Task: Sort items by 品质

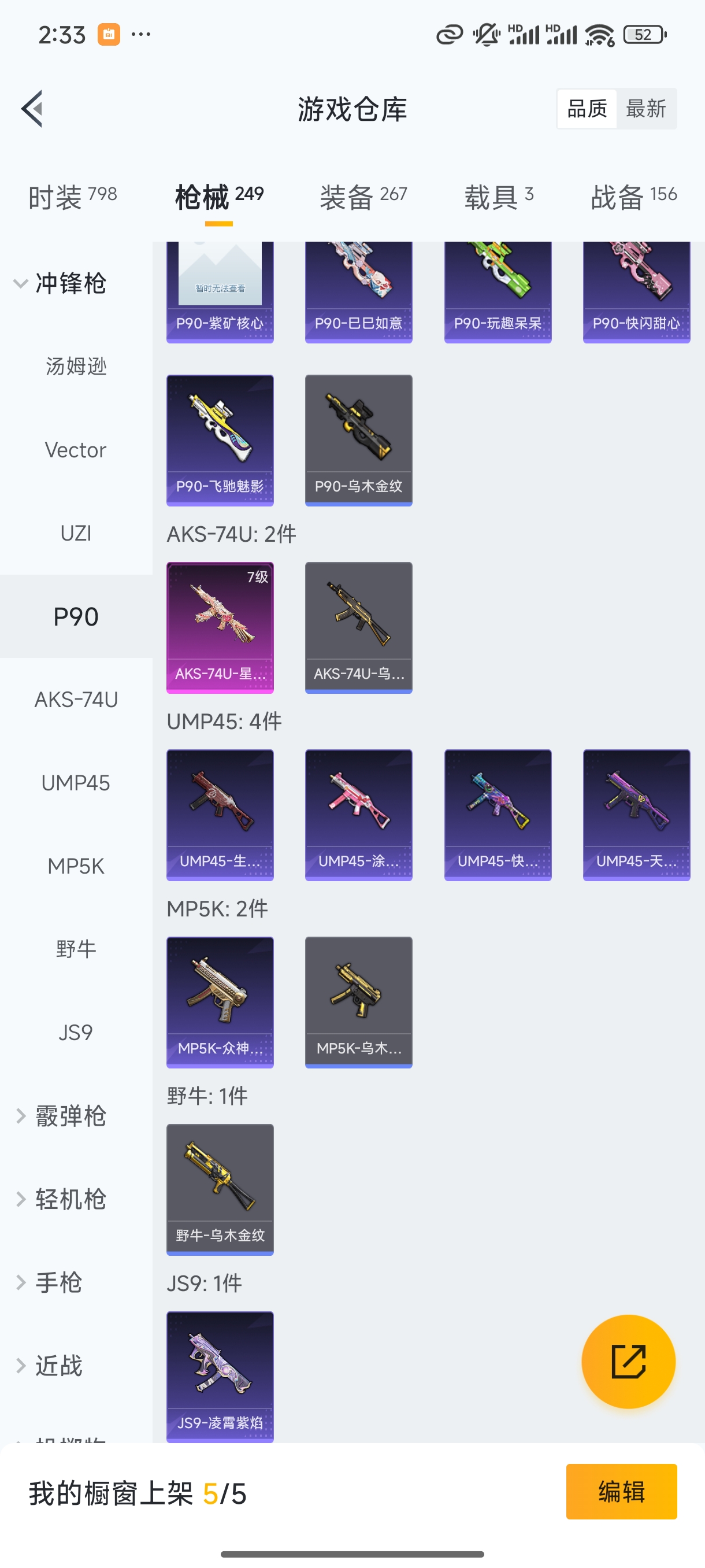Action: tap(587, 109)
